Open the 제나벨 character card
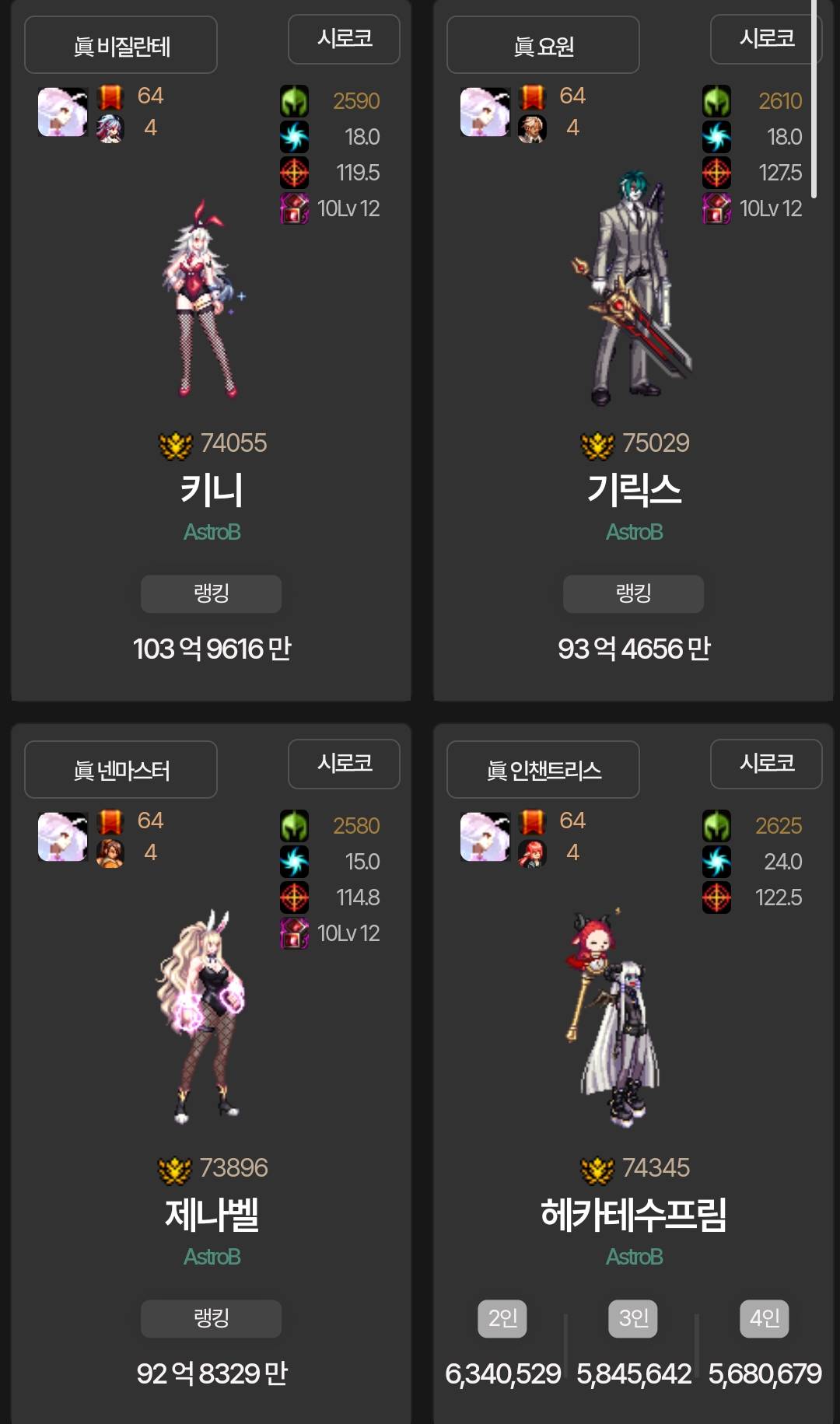This screenshot has width=840, height=1424. [x=211, y=1214]
